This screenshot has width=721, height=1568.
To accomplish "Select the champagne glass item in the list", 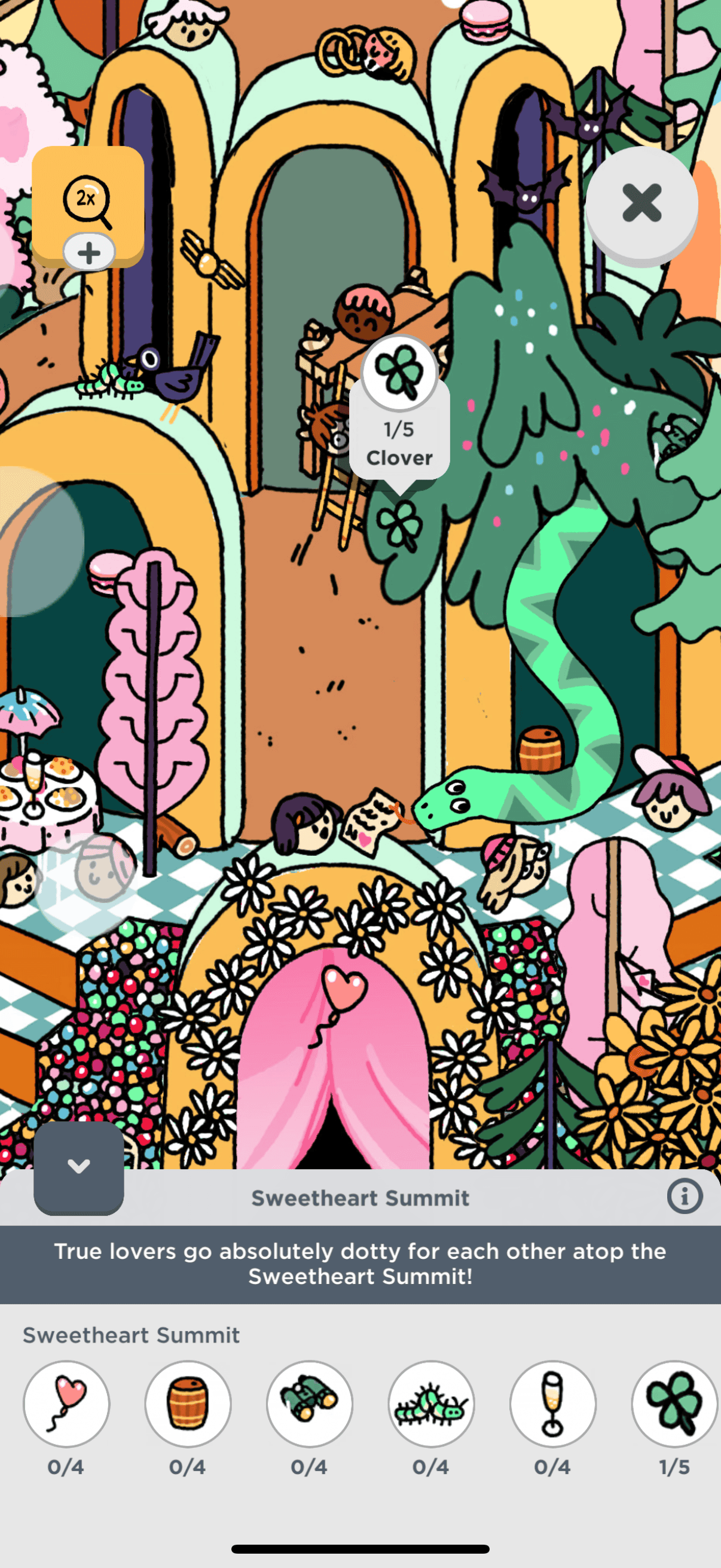I will 552,1404.
